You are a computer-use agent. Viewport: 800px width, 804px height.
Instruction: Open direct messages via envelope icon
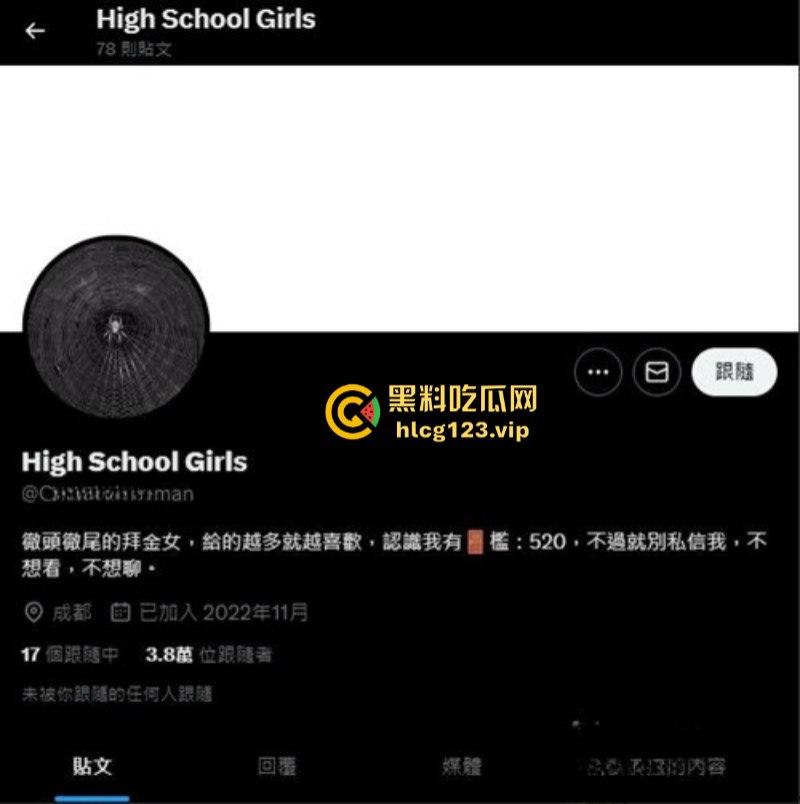pyautogui.click(x=659, y=371)
